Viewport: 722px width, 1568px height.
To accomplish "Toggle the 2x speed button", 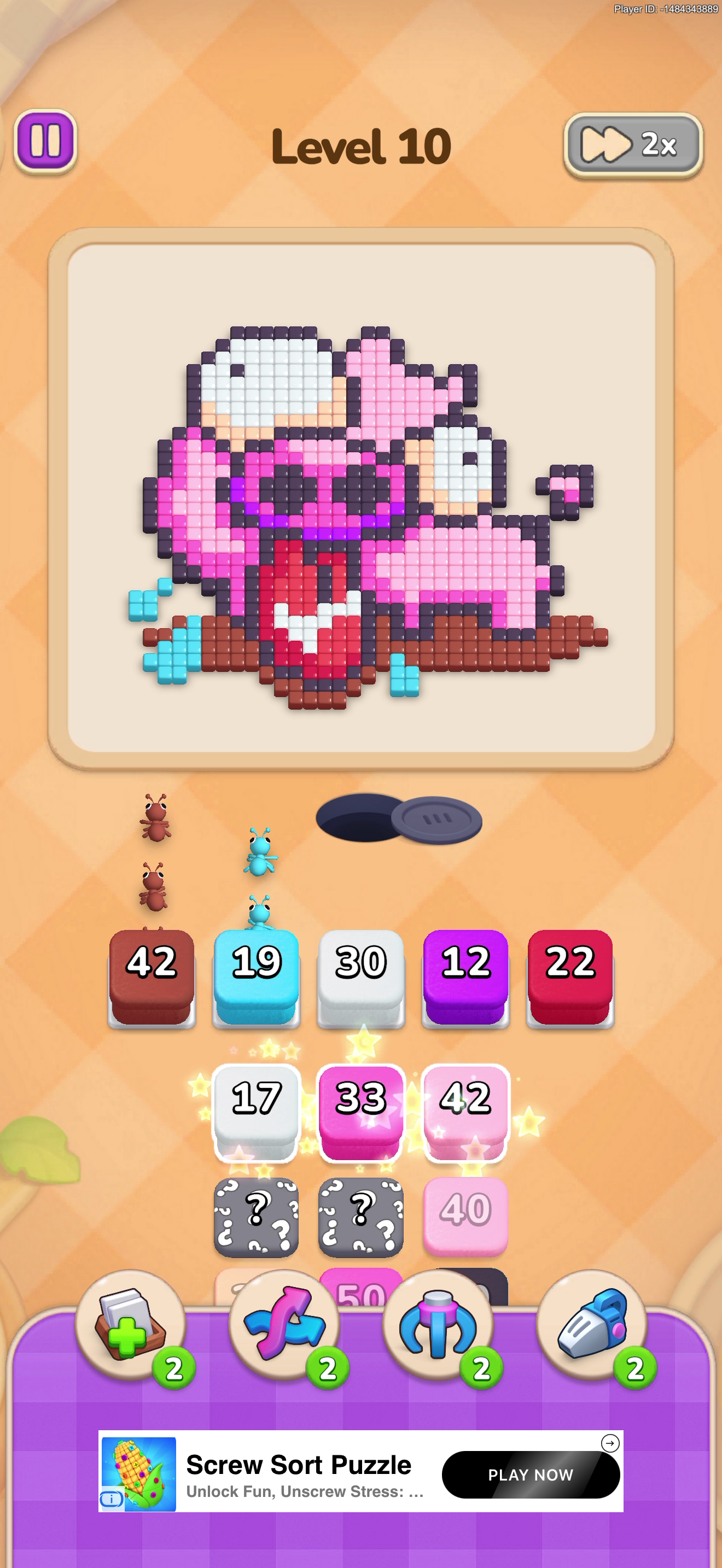I will point(633,145).
